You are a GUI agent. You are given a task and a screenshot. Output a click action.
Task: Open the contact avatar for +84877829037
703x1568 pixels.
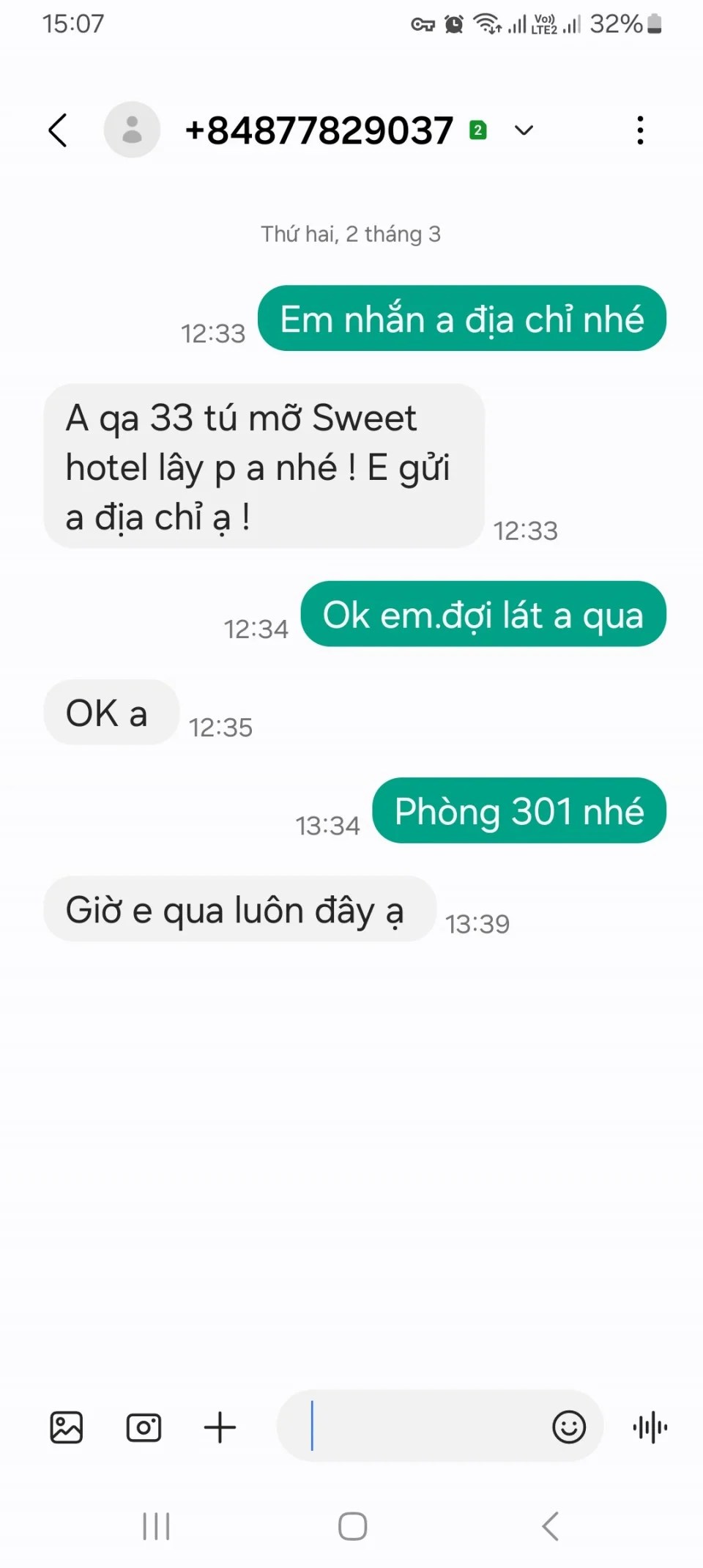pyautogui.click(x=132, y=130)
